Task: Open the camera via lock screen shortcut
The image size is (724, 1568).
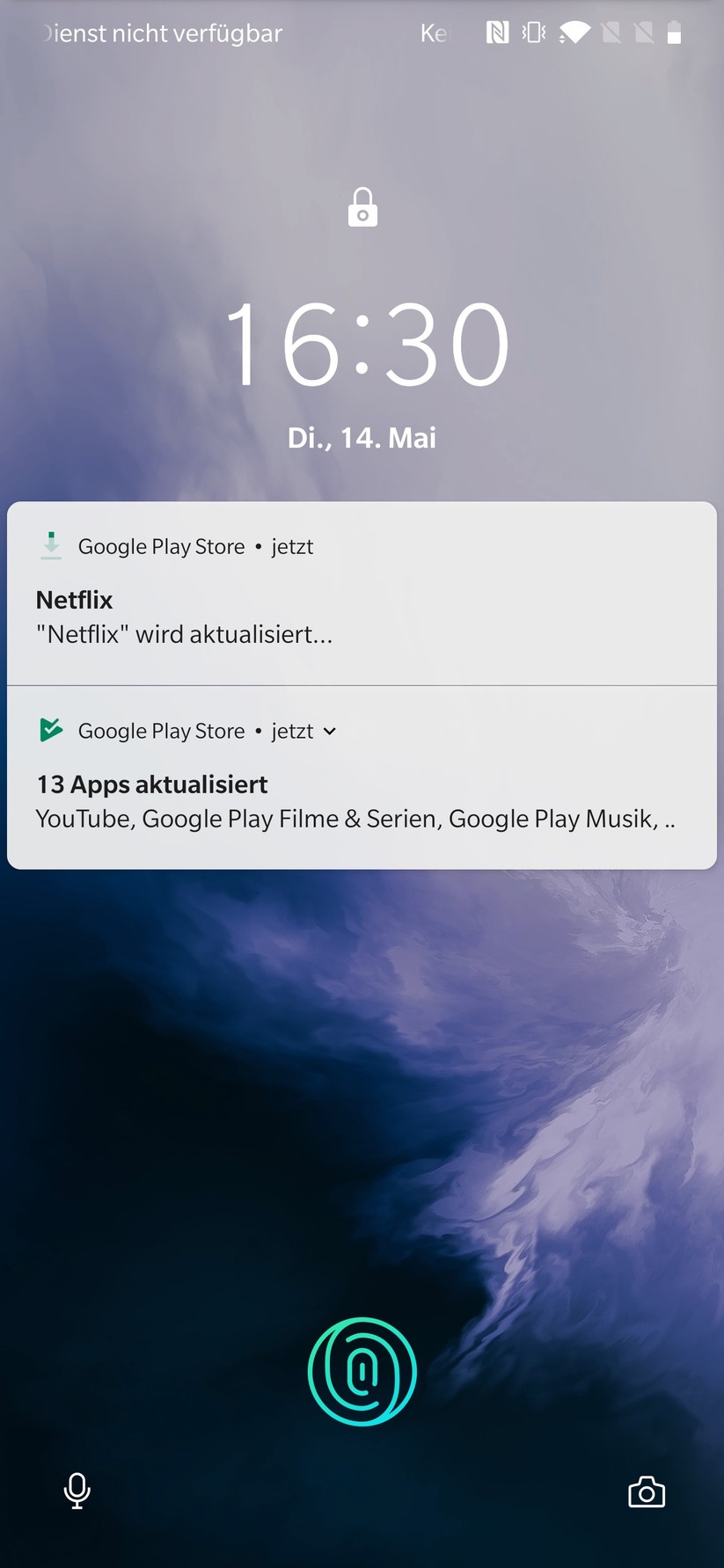Action: 647,1491
